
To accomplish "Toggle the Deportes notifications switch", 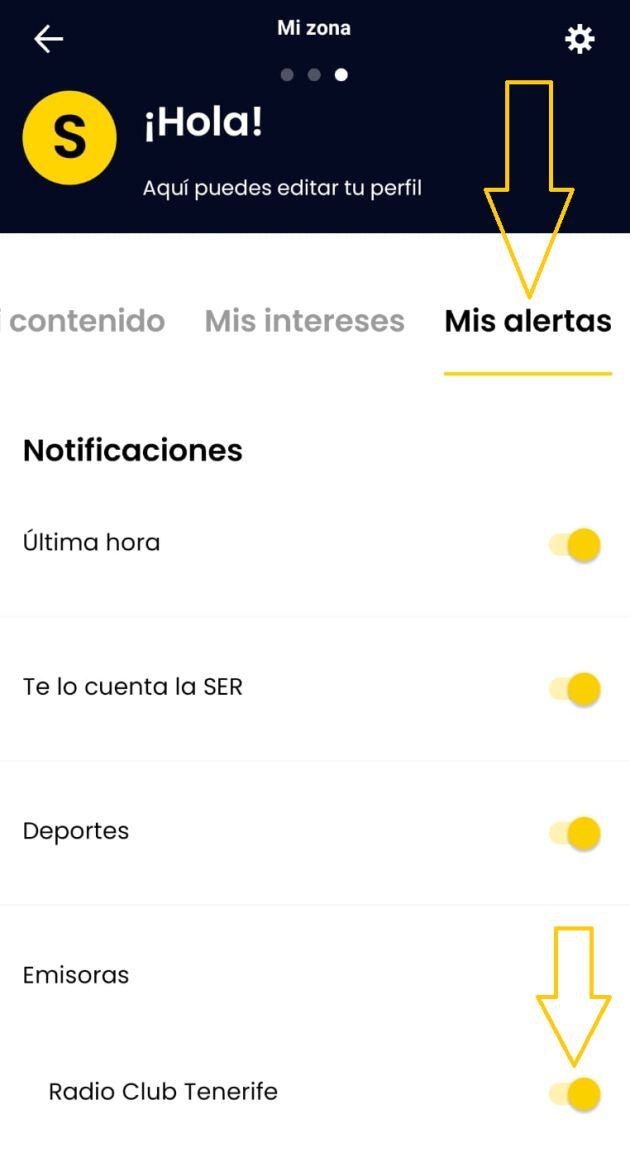I will pyautogui.click(x=576, y=833).
